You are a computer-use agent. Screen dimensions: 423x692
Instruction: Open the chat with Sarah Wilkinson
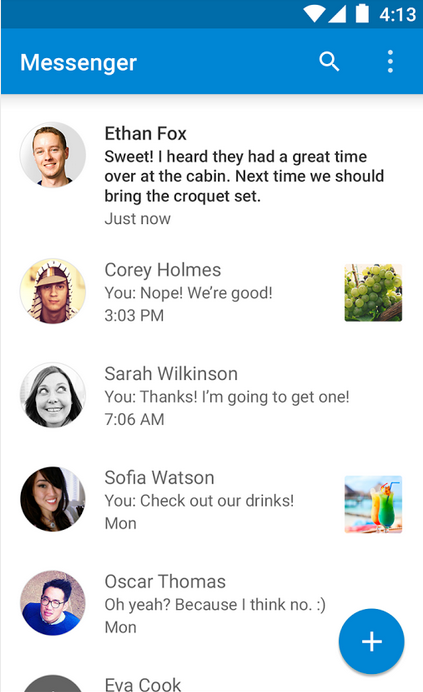pos(212,396)
